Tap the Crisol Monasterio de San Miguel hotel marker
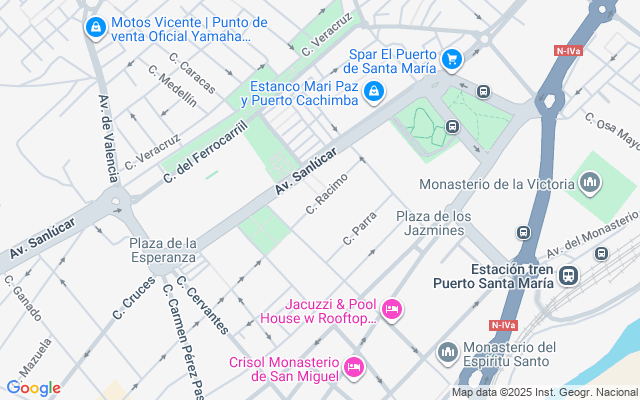 pos(353,368)
